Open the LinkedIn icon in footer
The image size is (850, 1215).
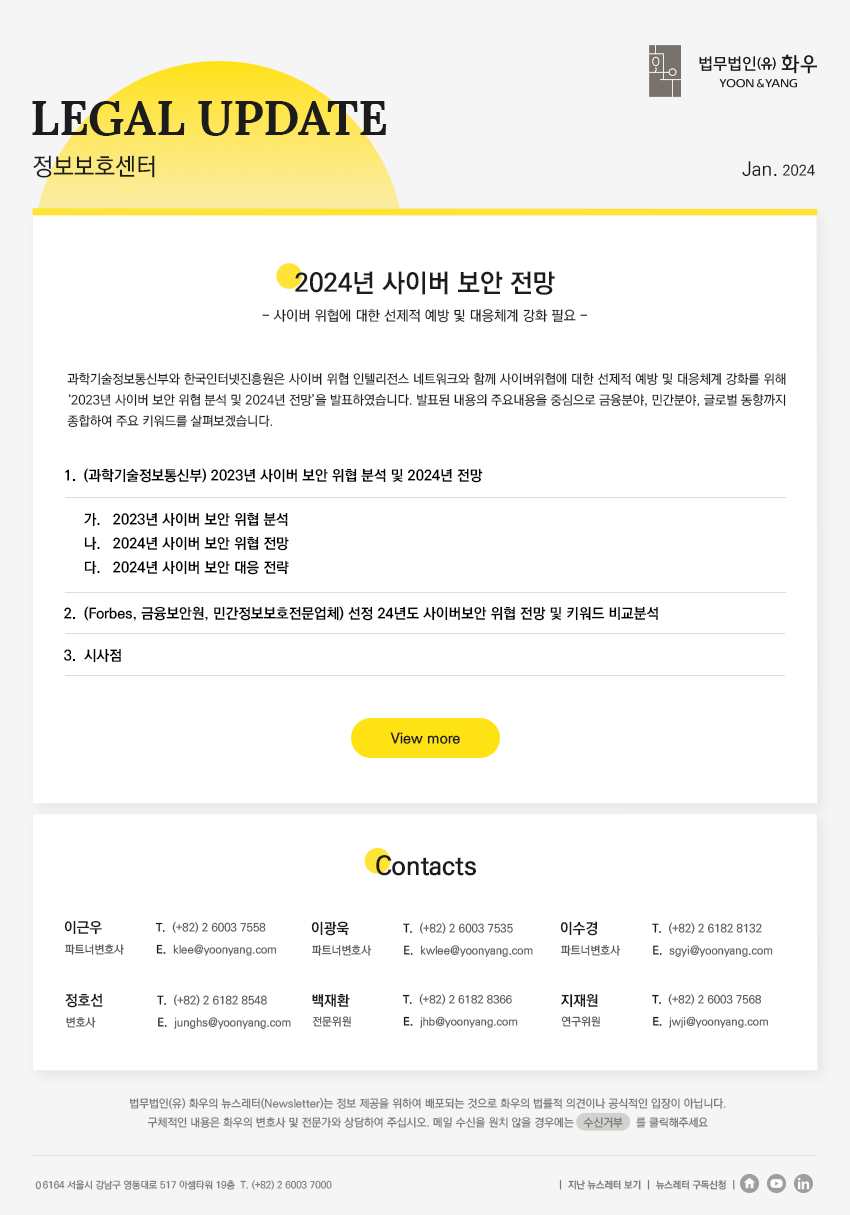(x=803, y=1184)
